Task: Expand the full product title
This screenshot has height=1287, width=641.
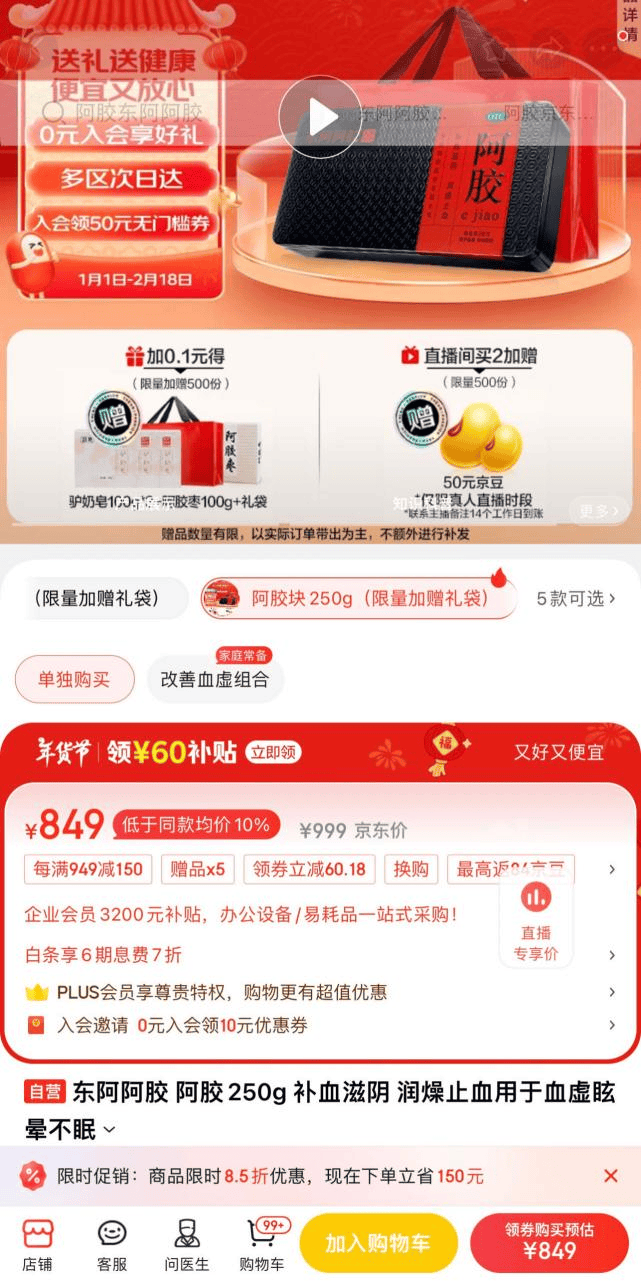Action: pos(109,1130)
